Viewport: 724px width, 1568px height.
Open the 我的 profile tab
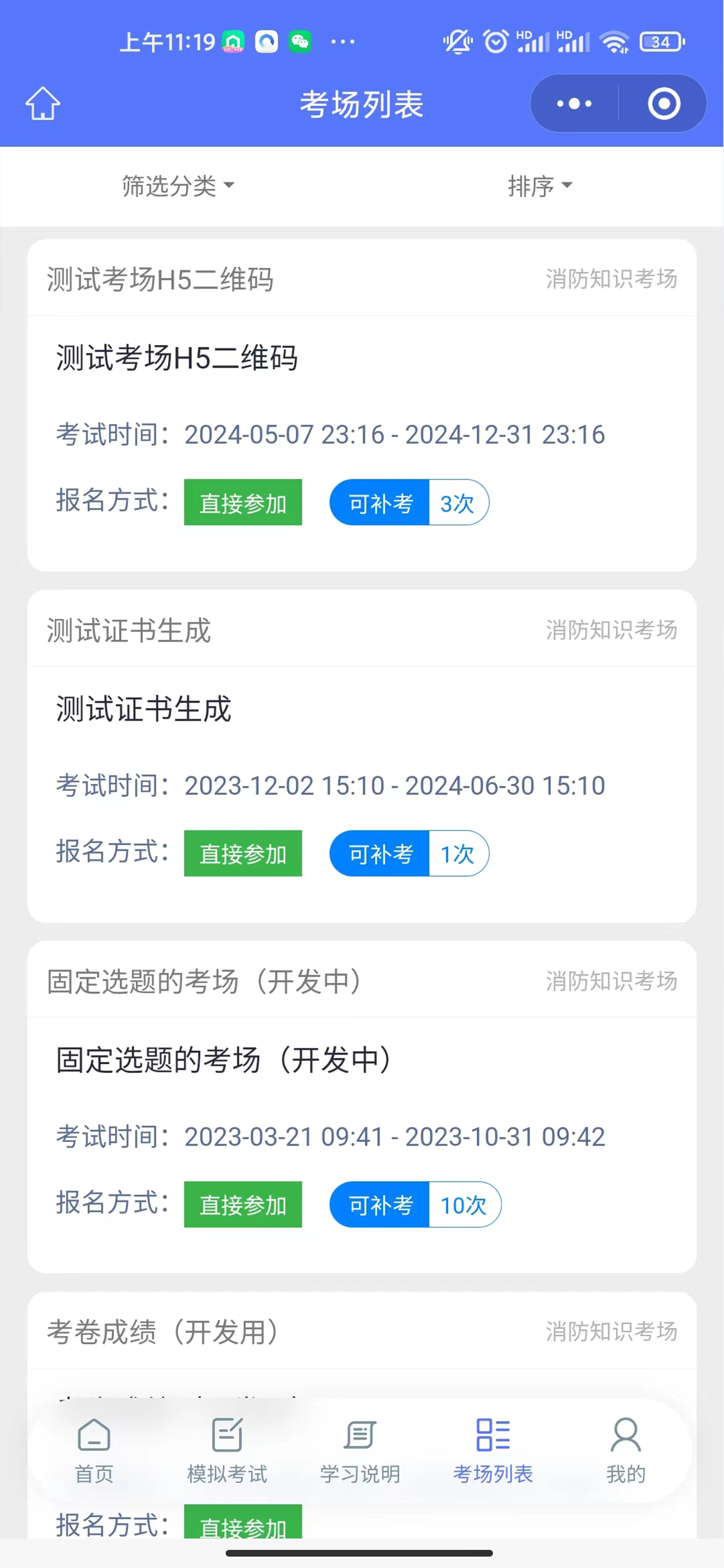626,1451
